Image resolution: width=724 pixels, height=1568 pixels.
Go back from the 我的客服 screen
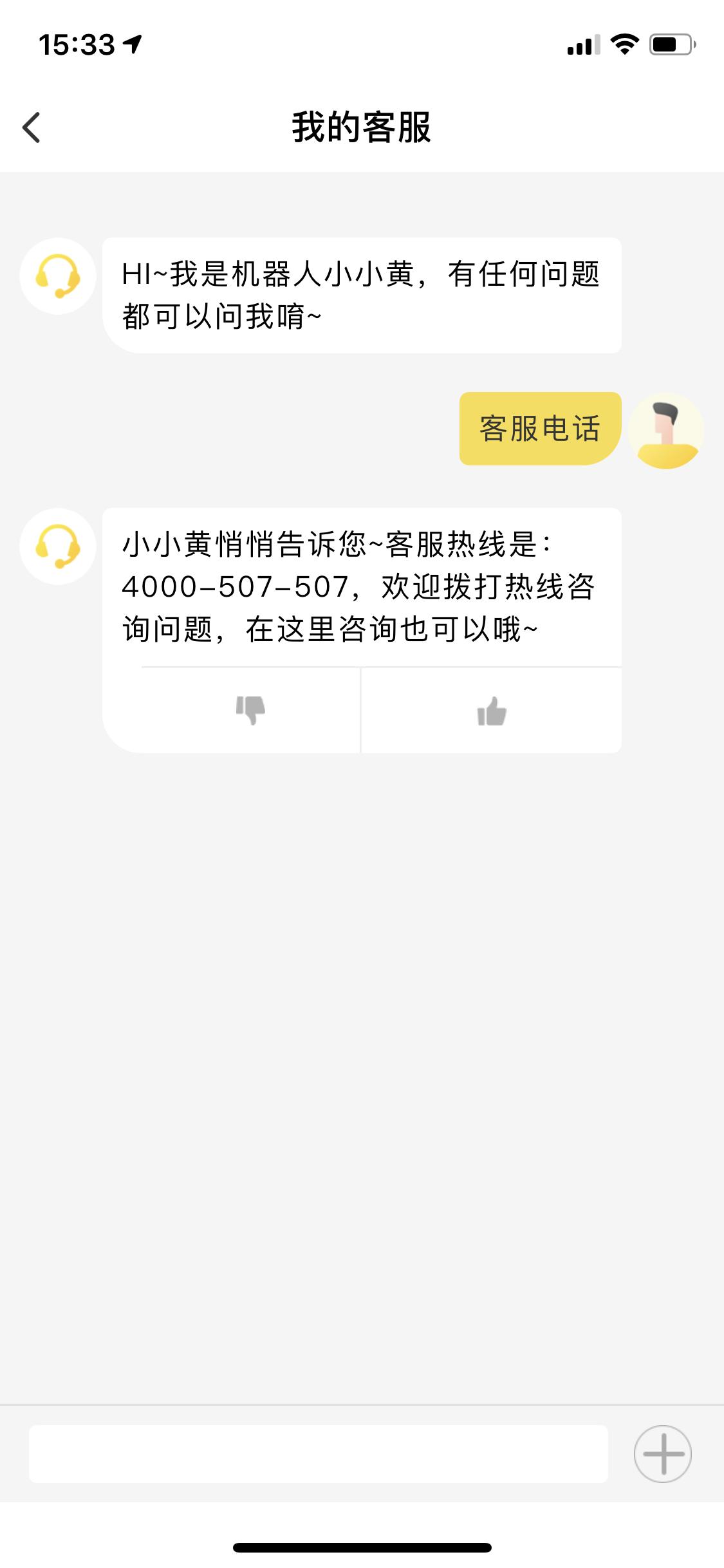point(32,127)
